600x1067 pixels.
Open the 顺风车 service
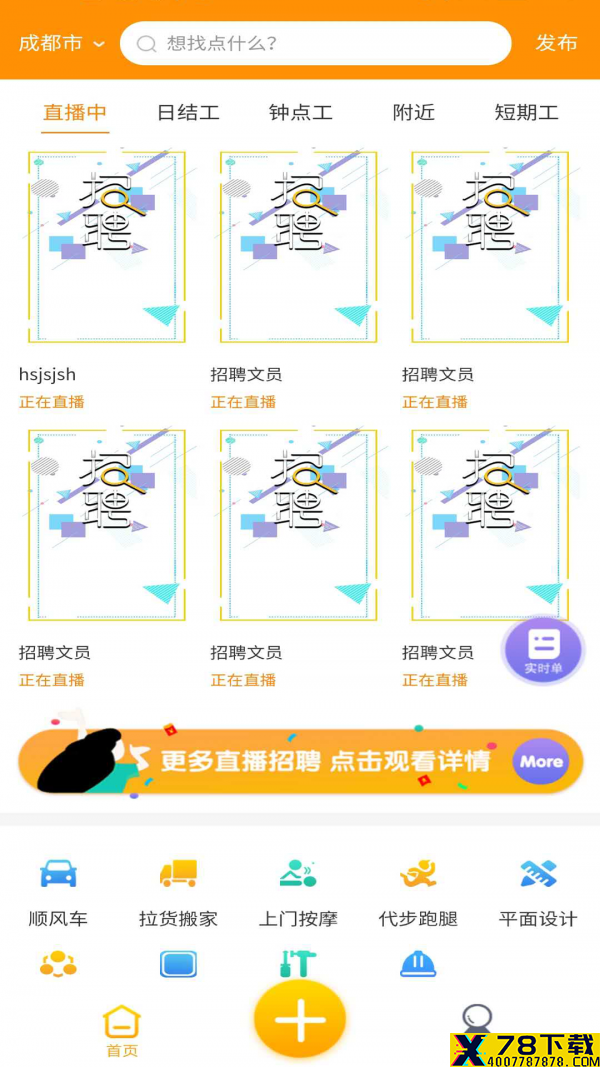click(x=59, y=893)
